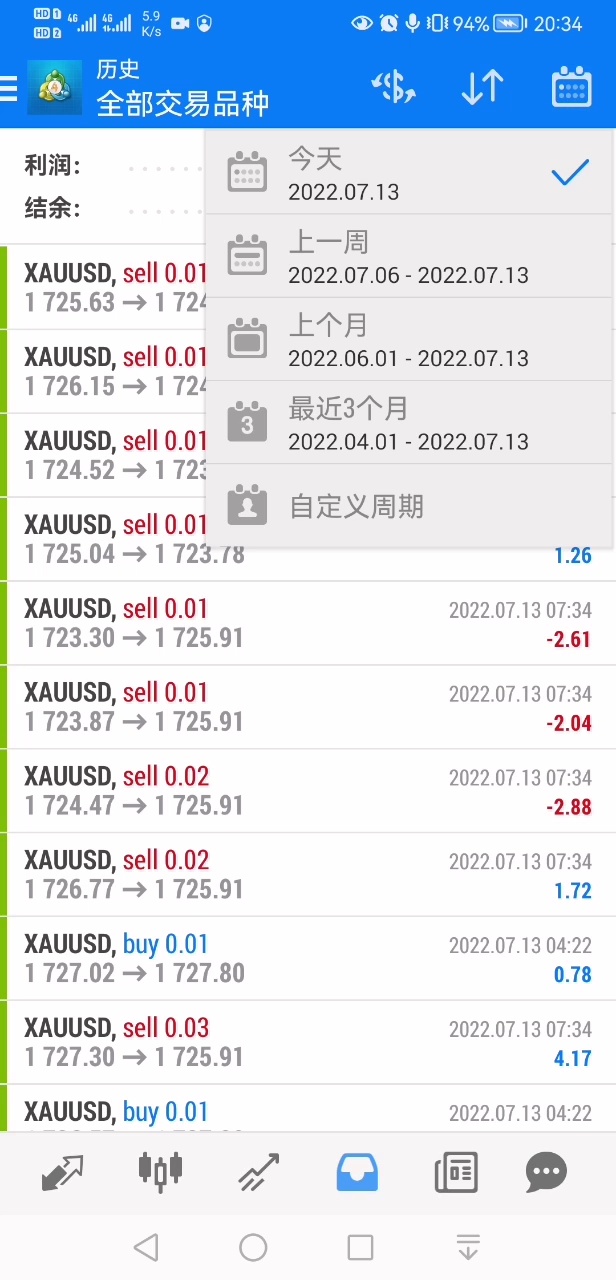Viewport: 616px width, 1280px height.
Task: Open 自定义周期 custom period option
Action: (x=408, y=506)
